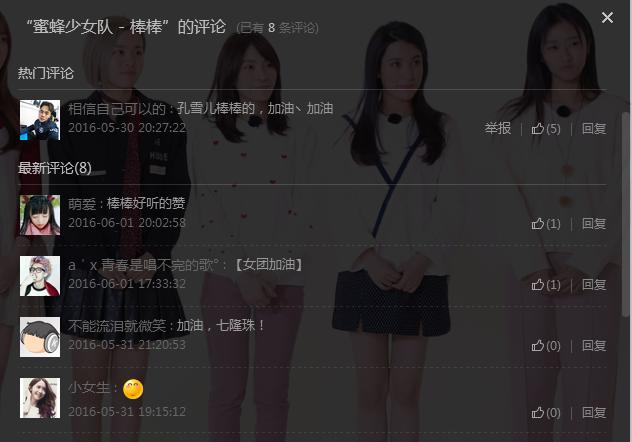Reply to 萌爱's comment
Screen dimensions: 632x442
[594, 224]
